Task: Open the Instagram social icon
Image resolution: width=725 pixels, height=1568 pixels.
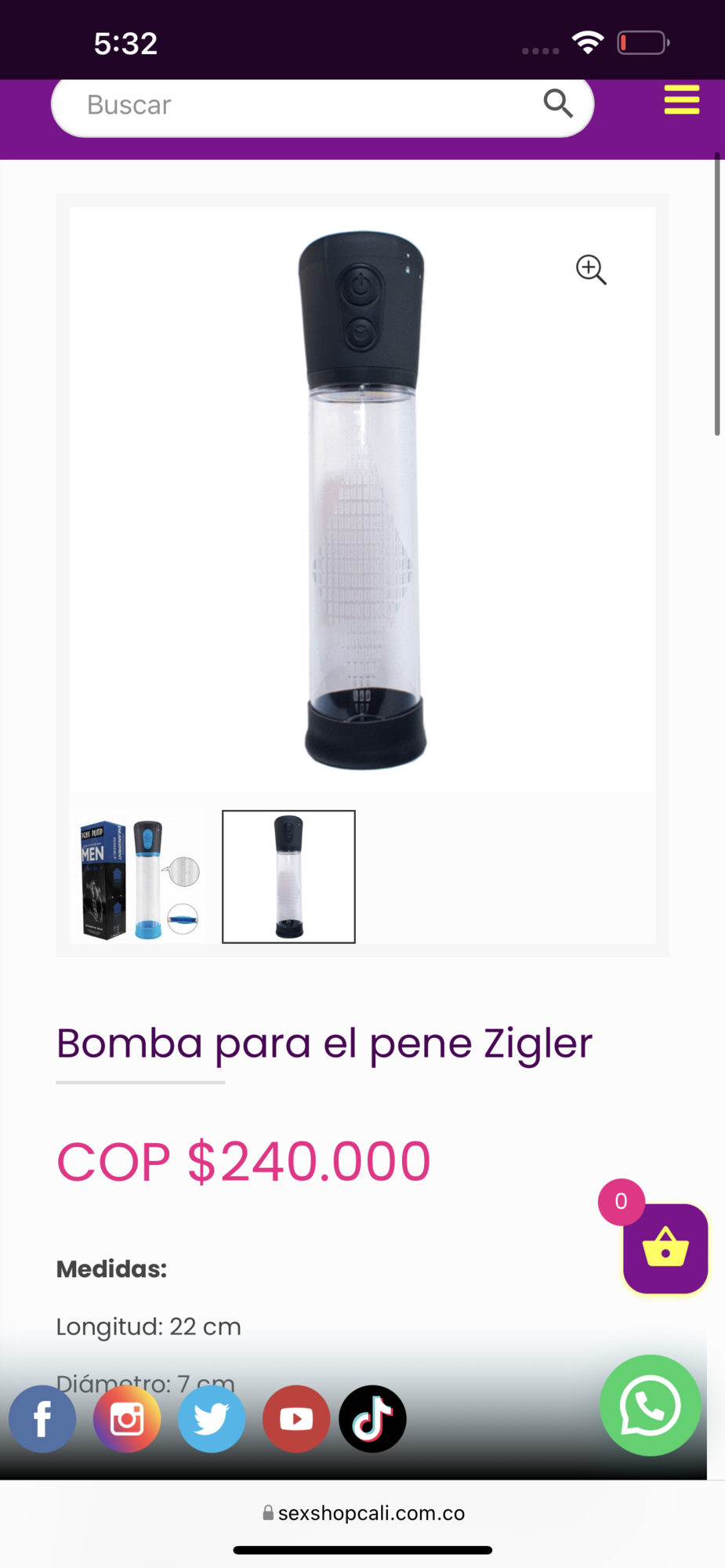Action: click(127, 1418)
